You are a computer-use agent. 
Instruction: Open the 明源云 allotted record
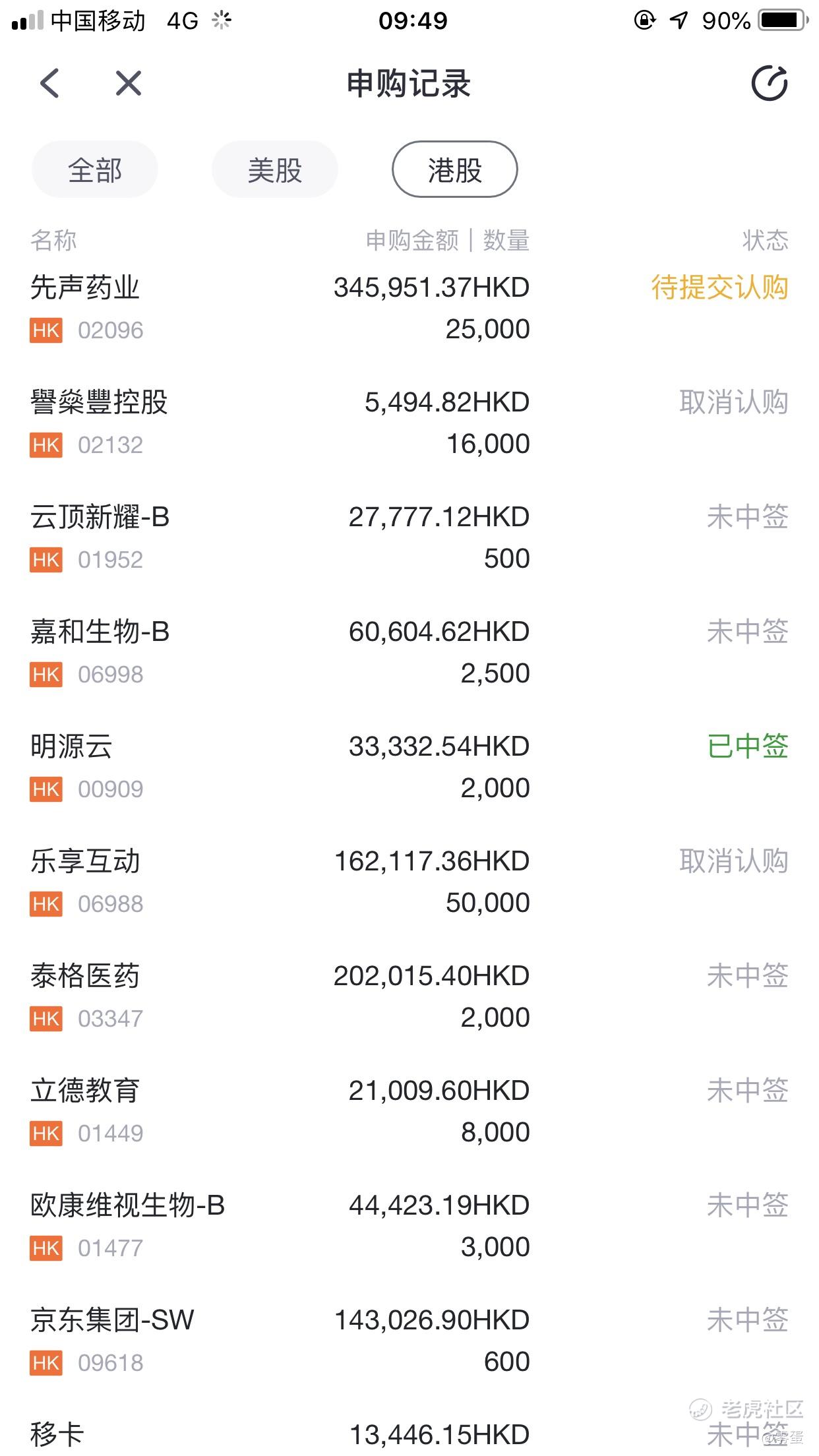(409, 767)
